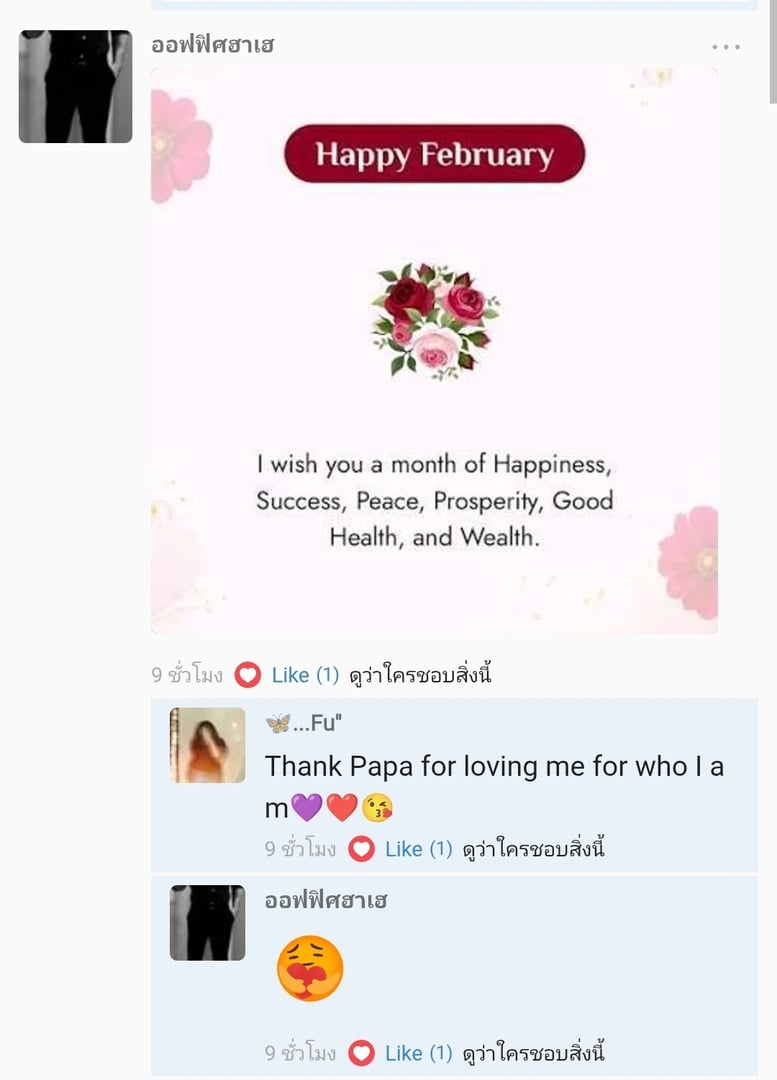Open the post author's profile picture
The height and width of the screenshot is (1080, 777).
click(x=75, y=86)
